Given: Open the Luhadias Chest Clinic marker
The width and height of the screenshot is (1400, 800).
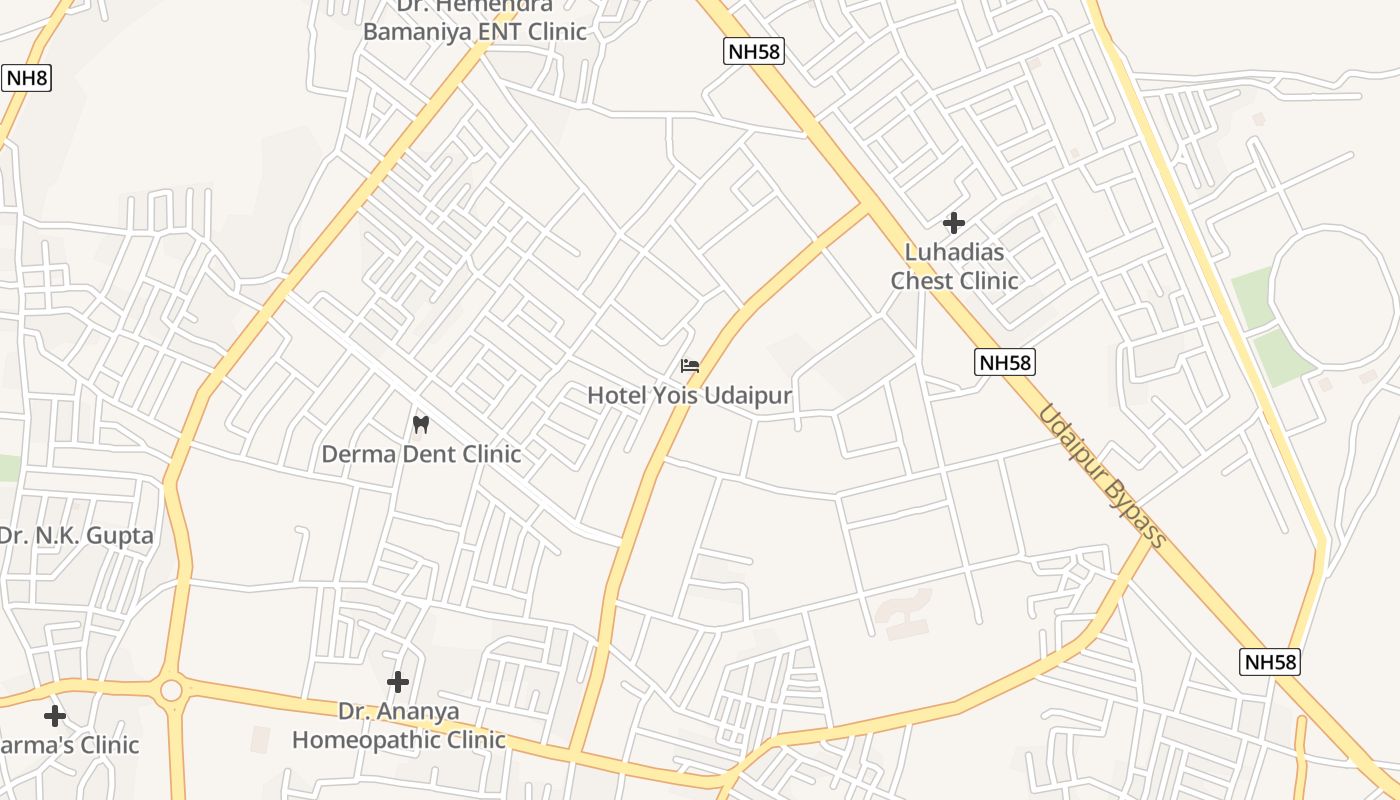Looking at the screenshot, I should point(954,223).
